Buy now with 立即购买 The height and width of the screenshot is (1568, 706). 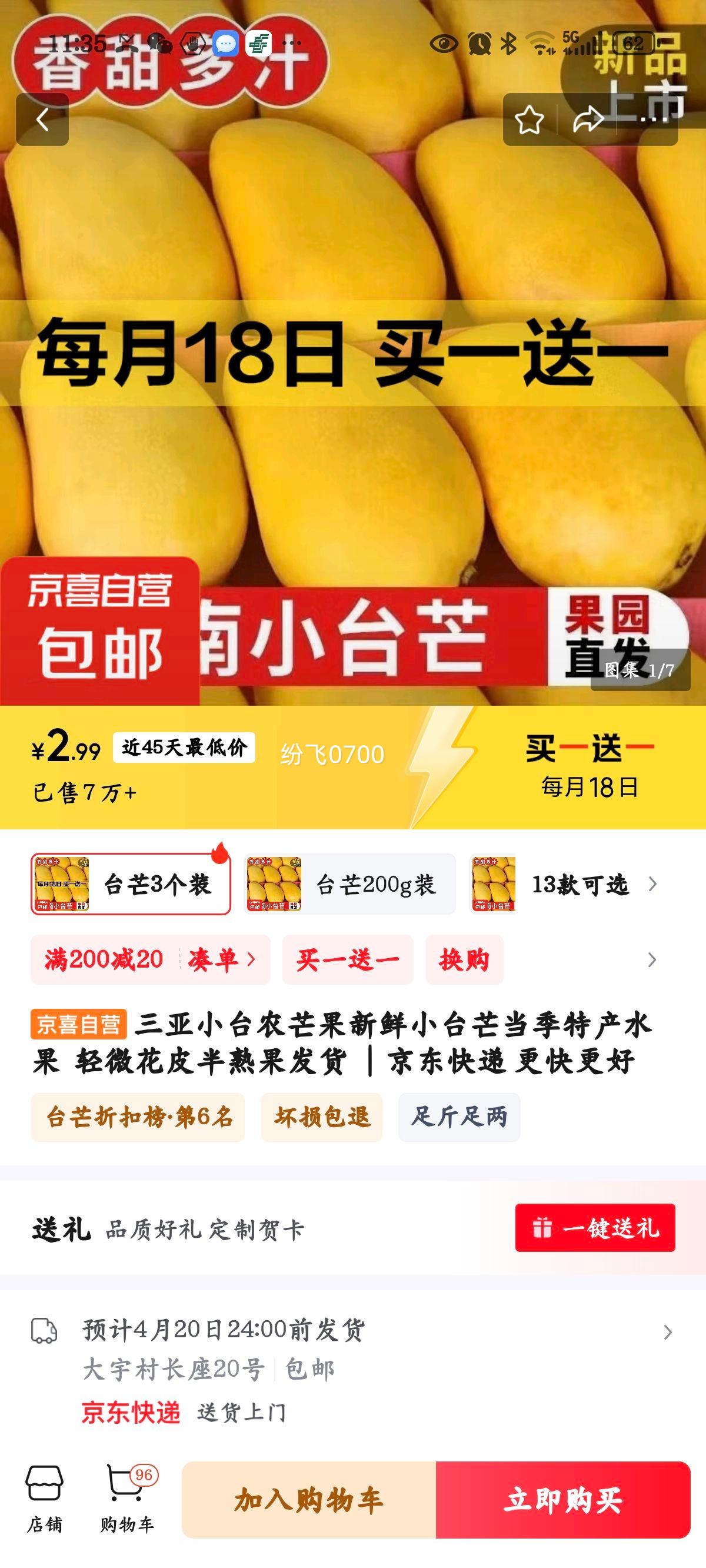click(563, 1500)
